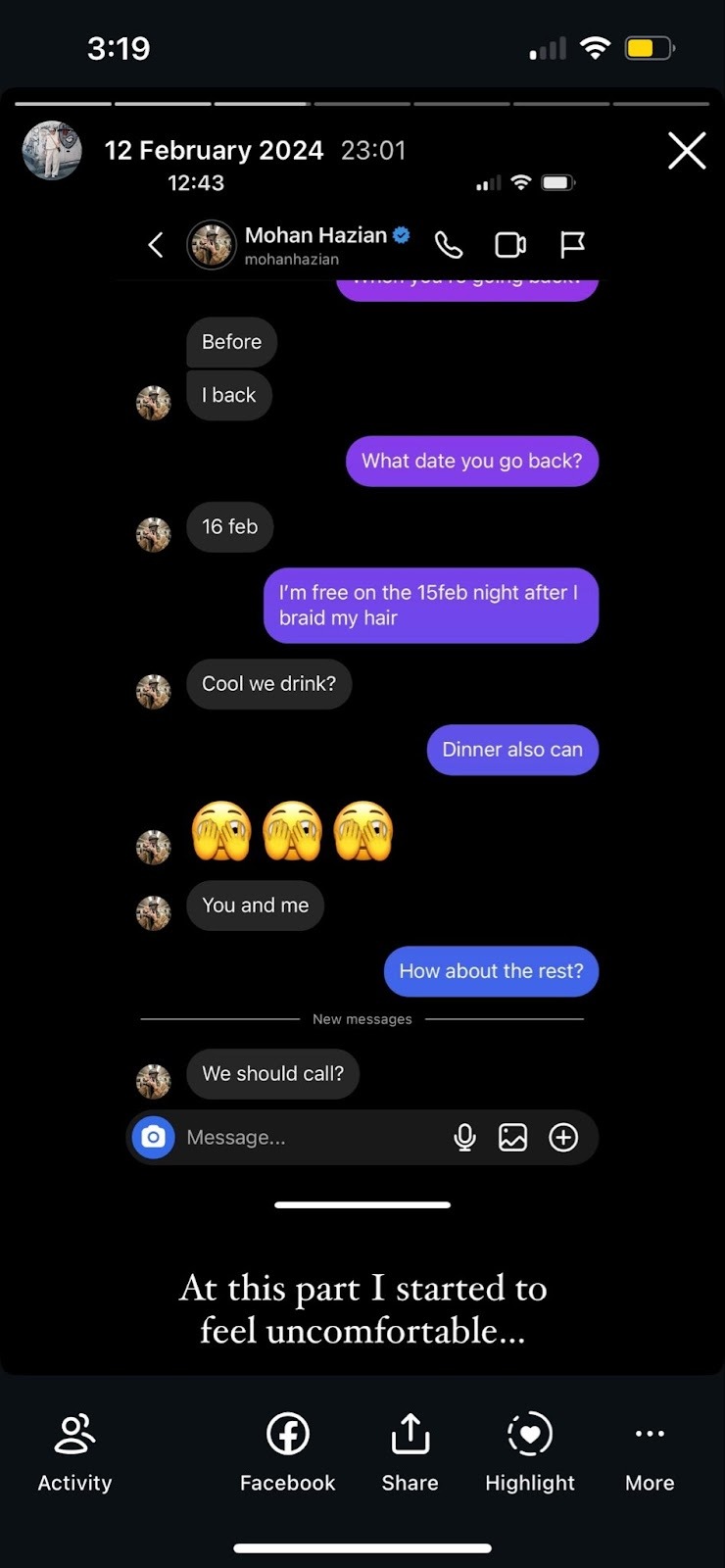
Task: Add this story to Highlight
Action: (x=530, y=1452)
